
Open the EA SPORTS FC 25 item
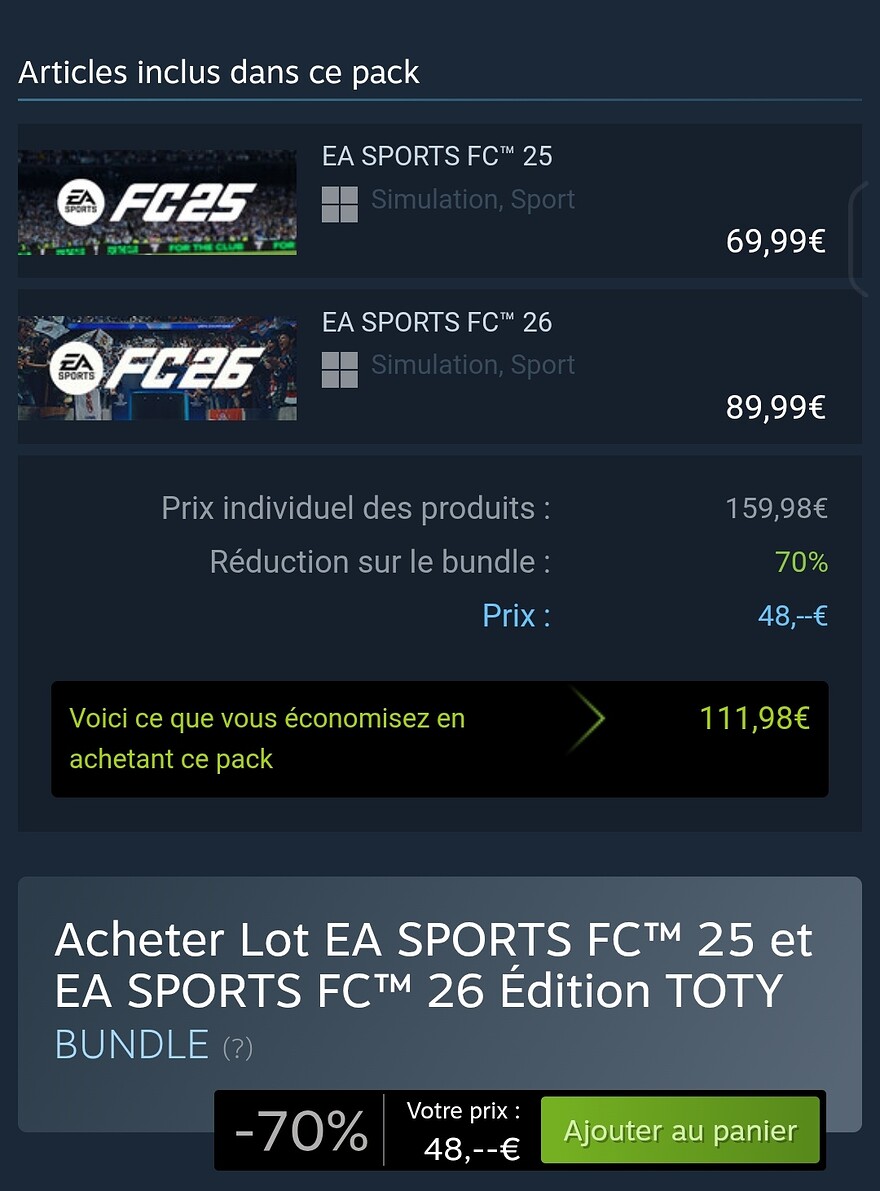[438, 157]
